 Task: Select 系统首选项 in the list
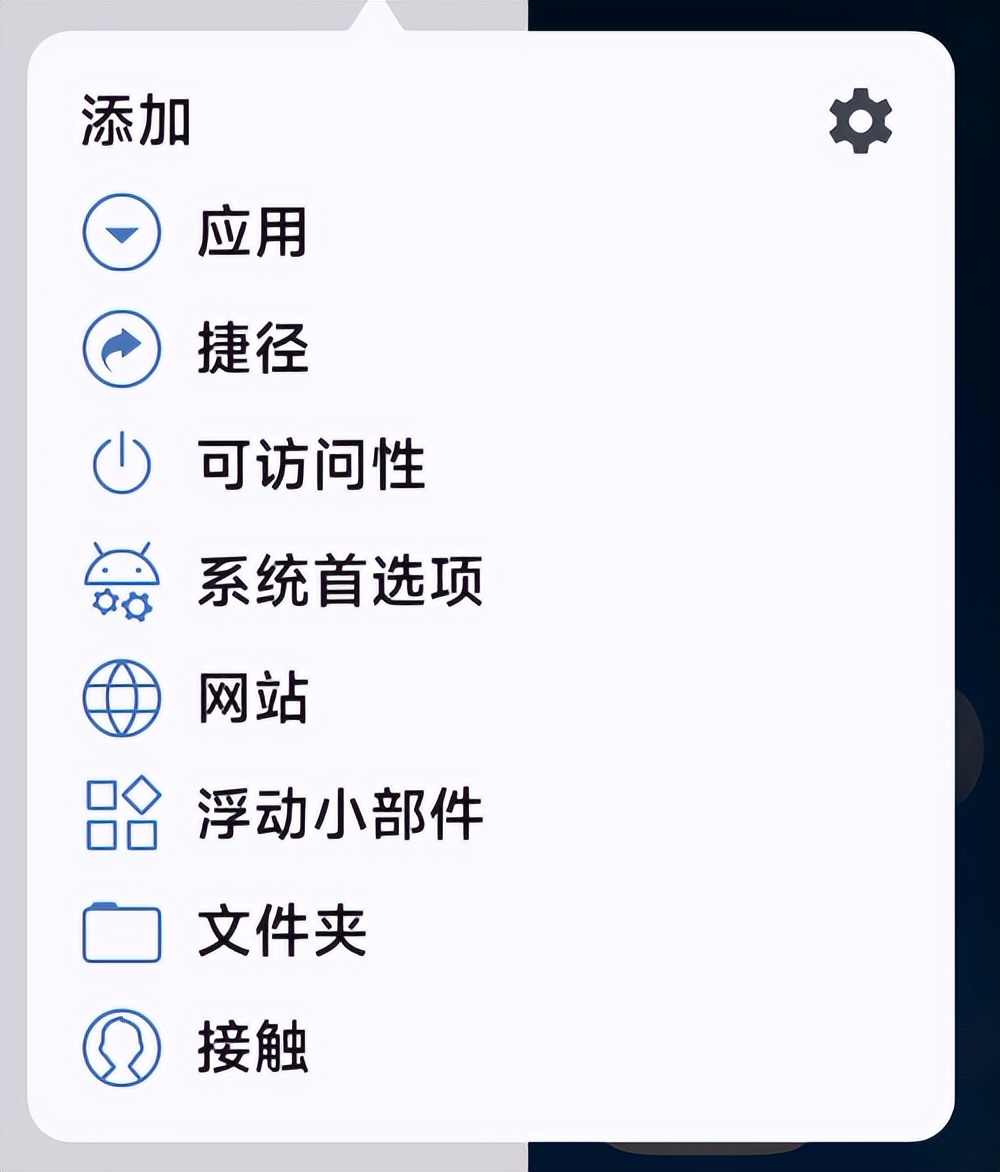[340, 578]
